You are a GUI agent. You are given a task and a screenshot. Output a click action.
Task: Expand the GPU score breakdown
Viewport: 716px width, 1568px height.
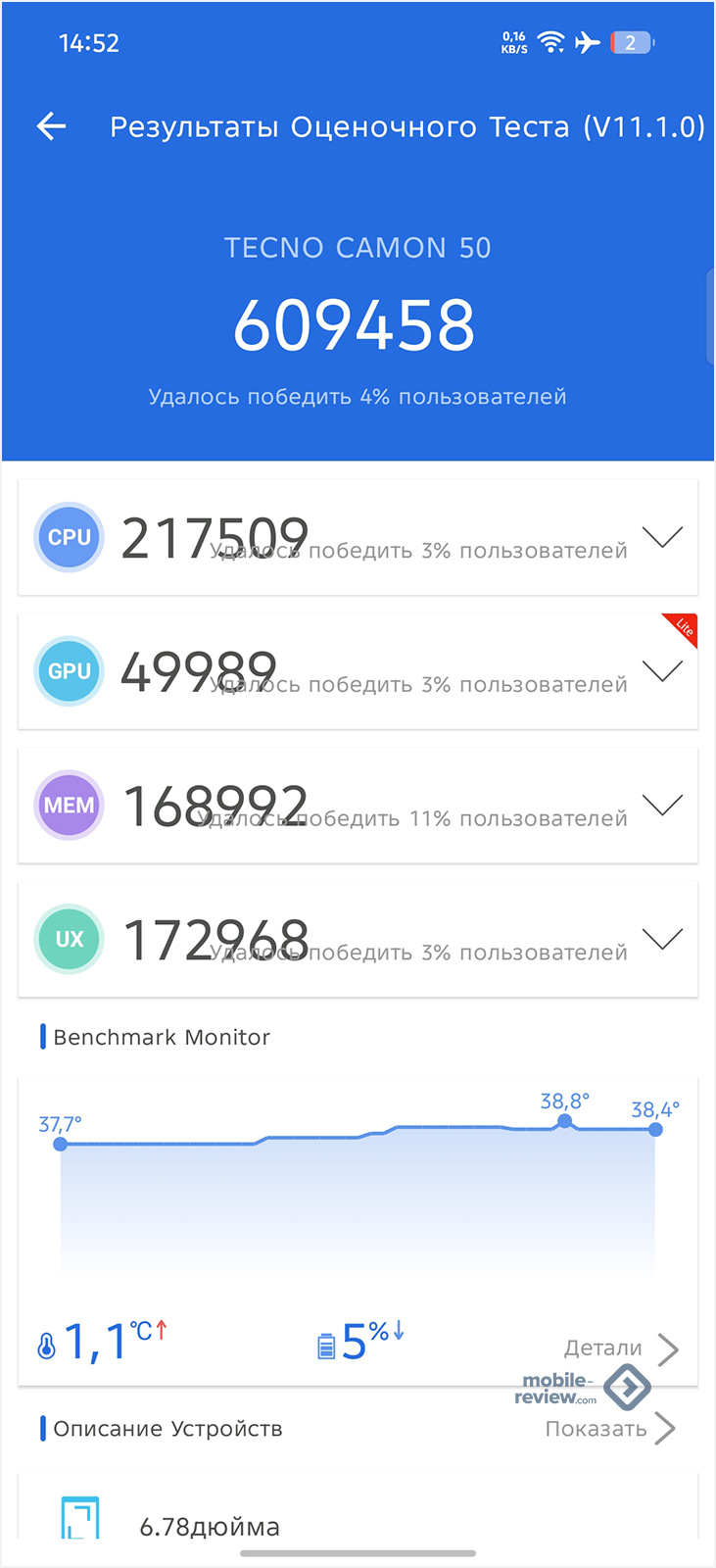(x=662, y=671)
